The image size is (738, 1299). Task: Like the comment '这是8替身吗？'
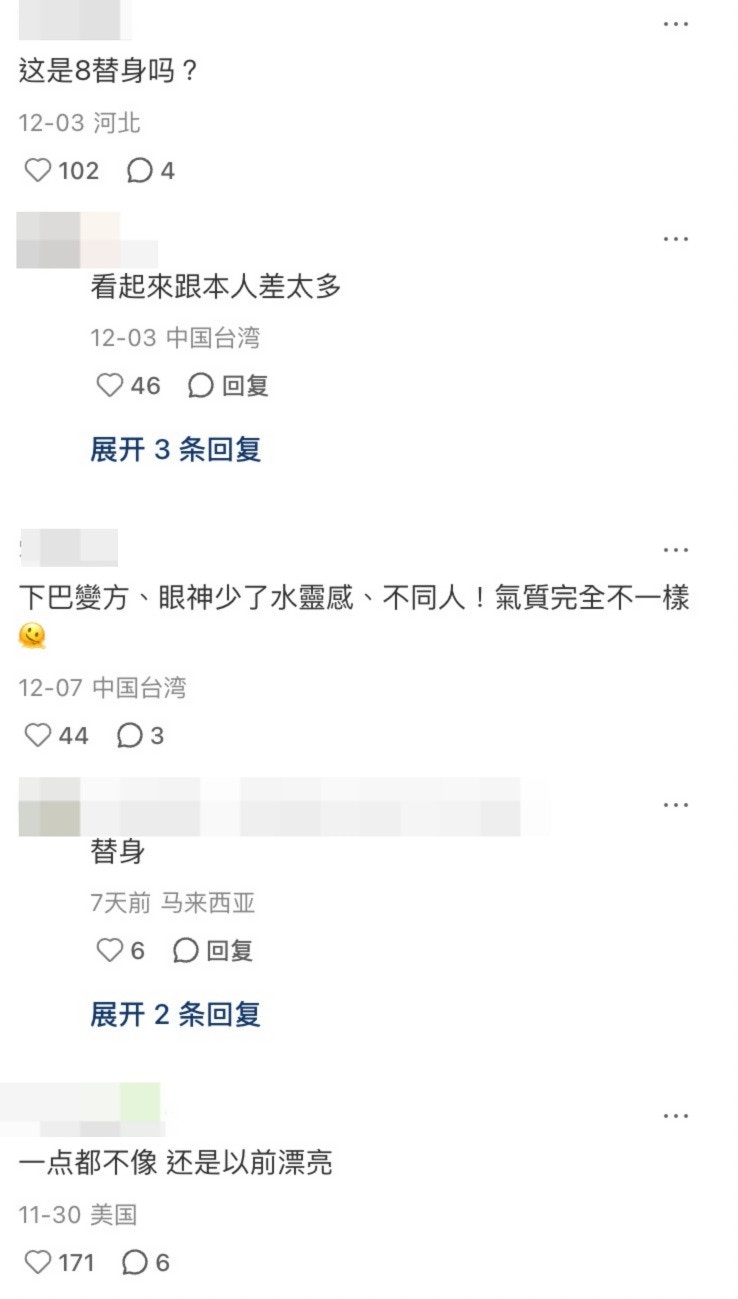[38, 171]
